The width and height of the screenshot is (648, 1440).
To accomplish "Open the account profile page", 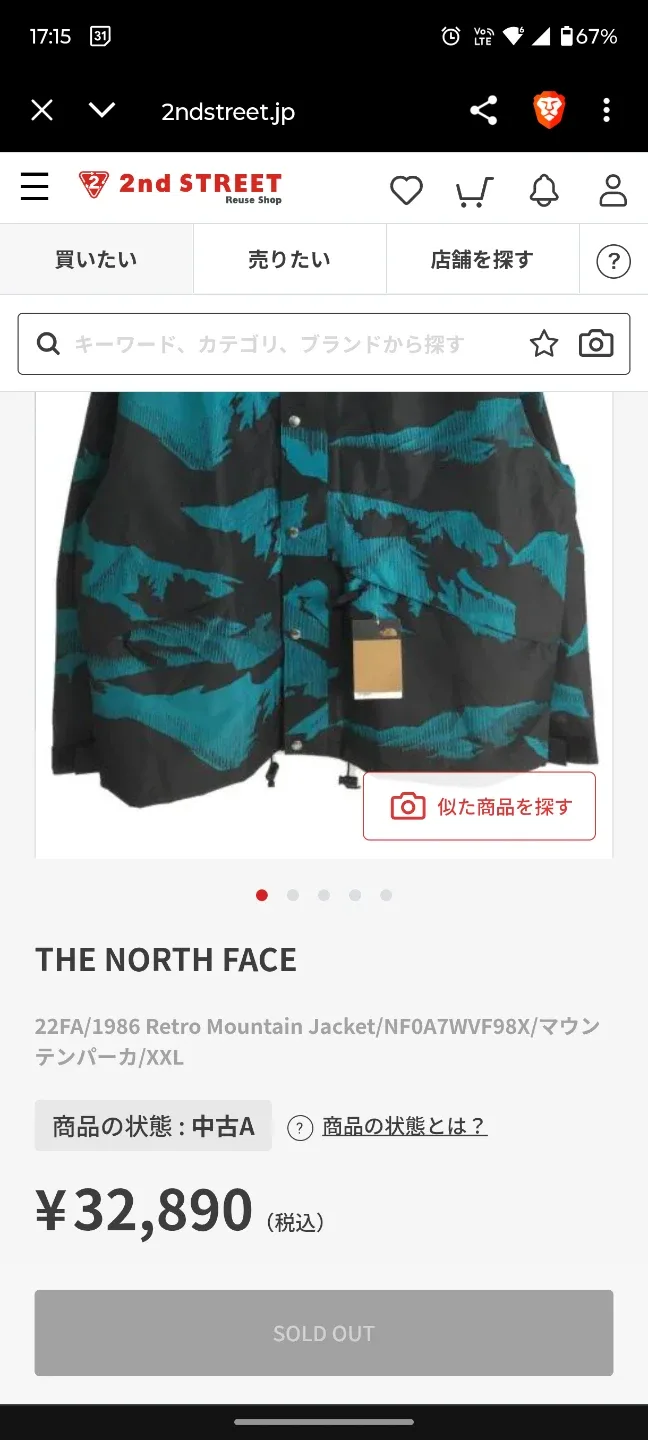I will (612, 190).
